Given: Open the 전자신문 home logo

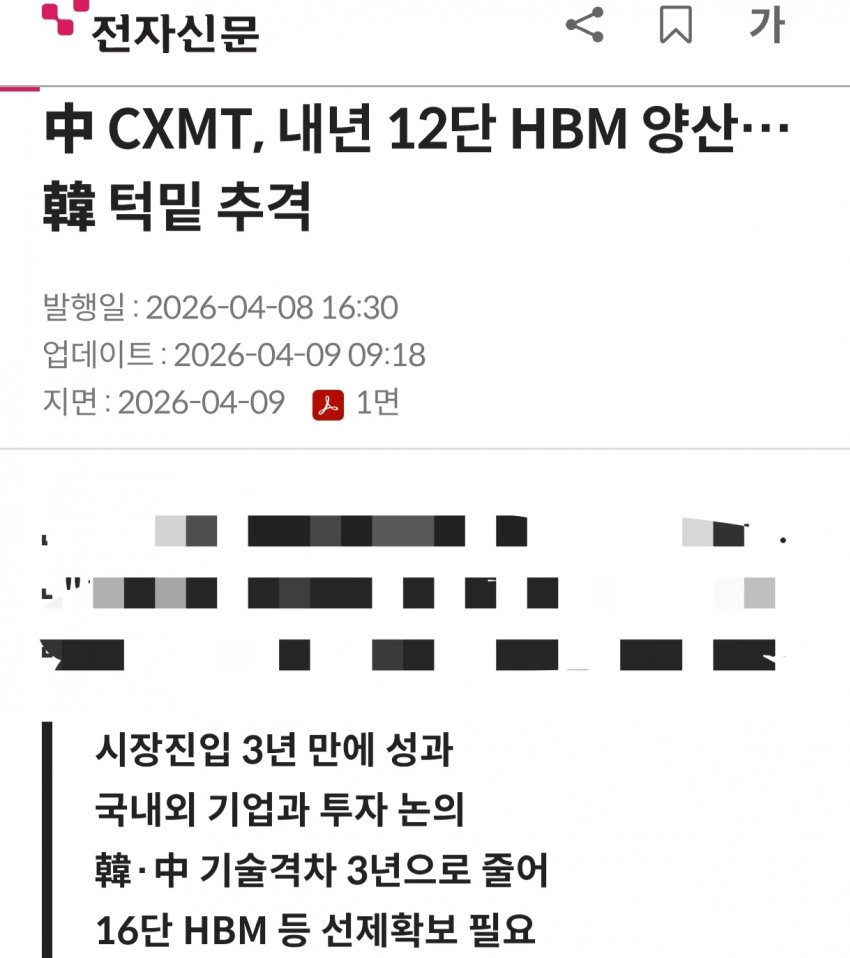Looking at the screenshot, I should point(150,27).
